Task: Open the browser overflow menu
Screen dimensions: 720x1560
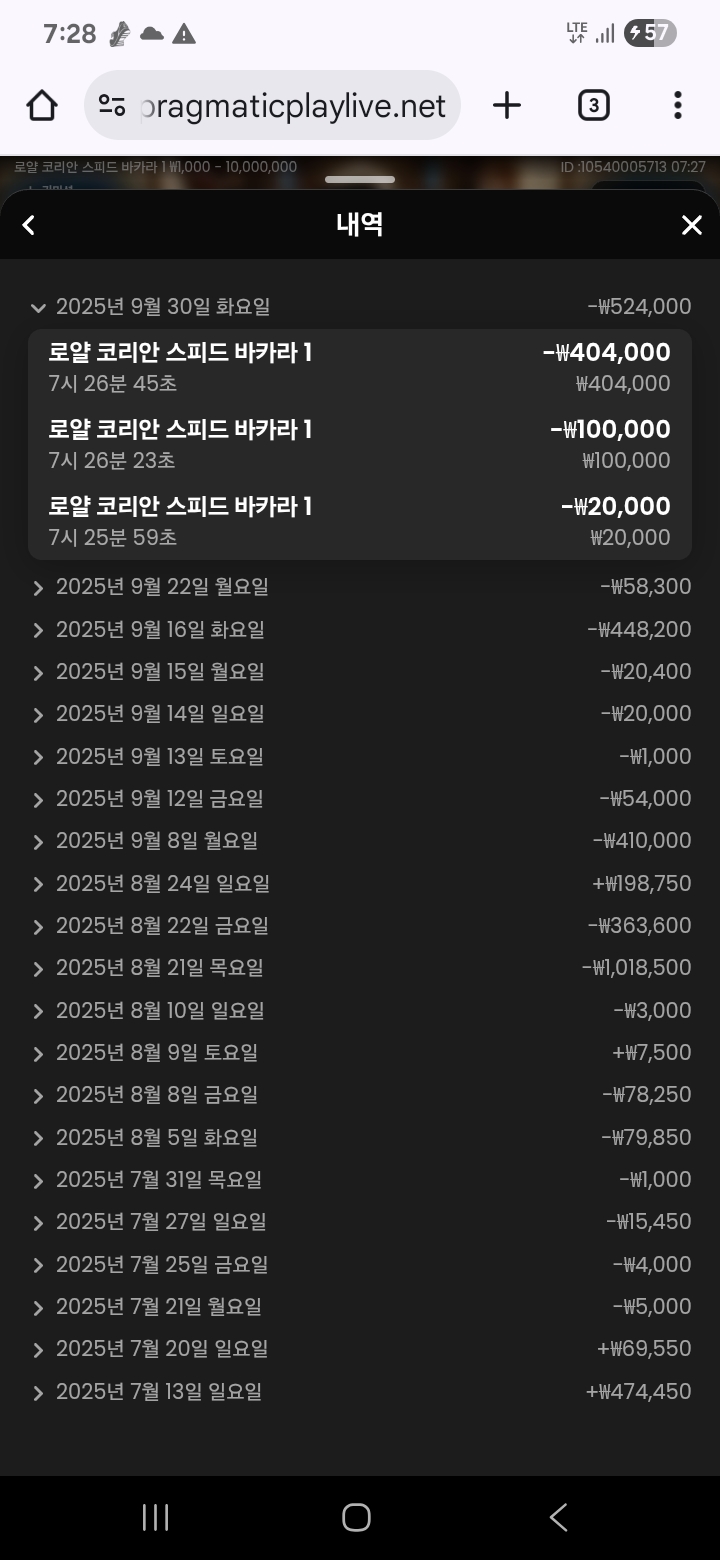Action: pos(677,105)
